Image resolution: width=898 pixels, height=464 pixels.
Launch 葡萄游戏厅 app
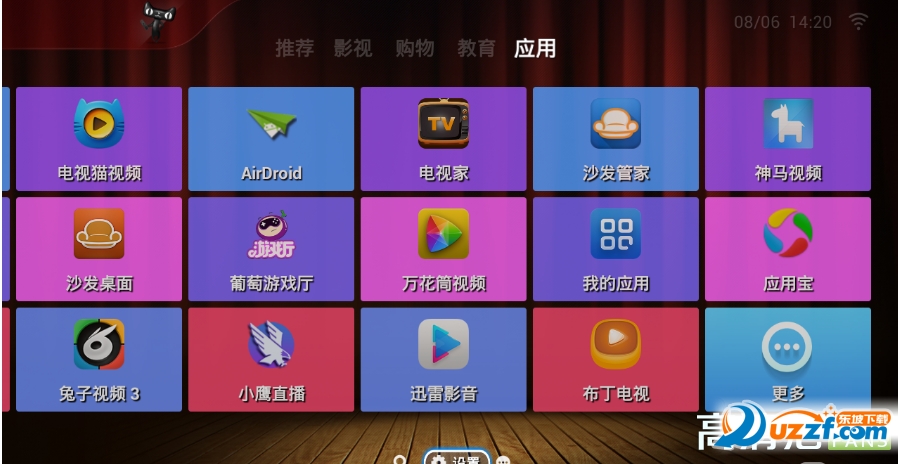click(x=271, y=249)
